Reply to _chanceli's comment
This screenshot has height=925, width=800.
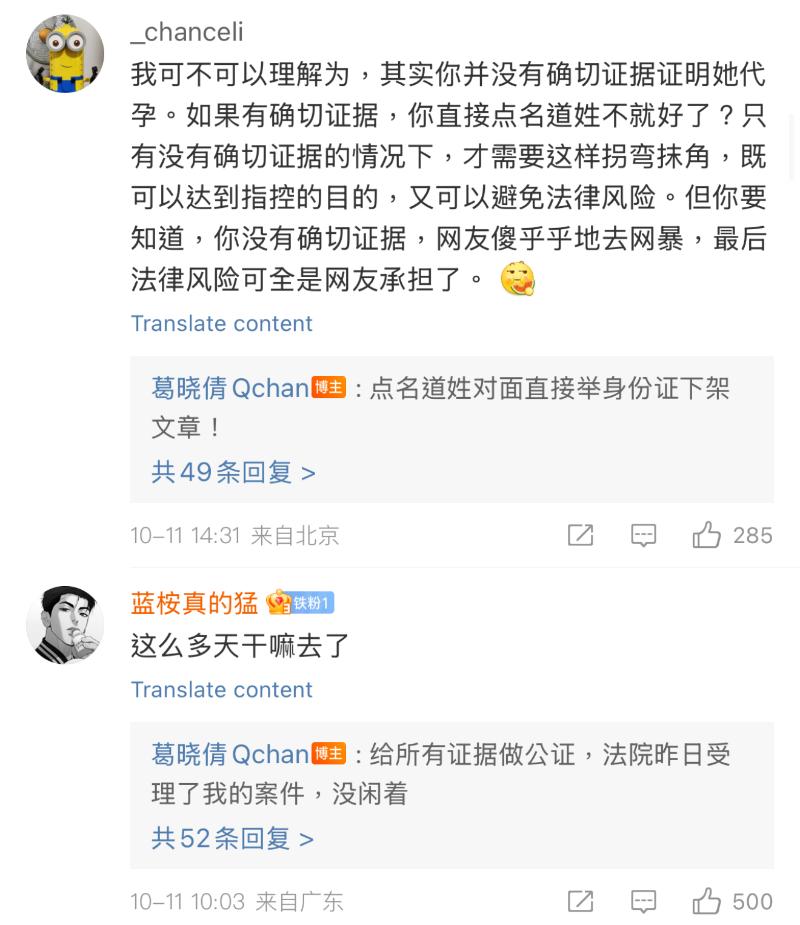point(643,535)
